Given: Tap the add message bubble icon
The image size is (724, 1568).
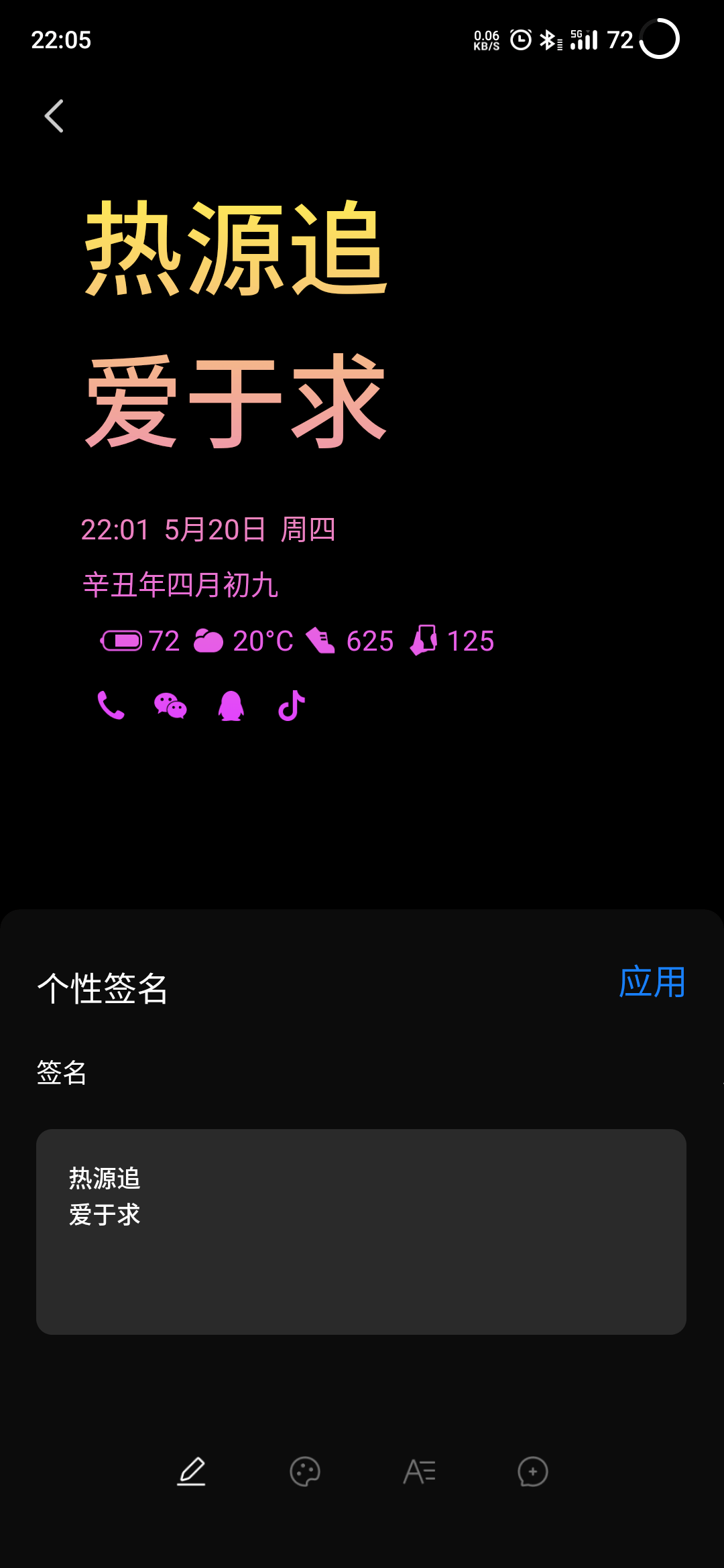Looking at the screenshot, I should click(x=532, y=1472).
